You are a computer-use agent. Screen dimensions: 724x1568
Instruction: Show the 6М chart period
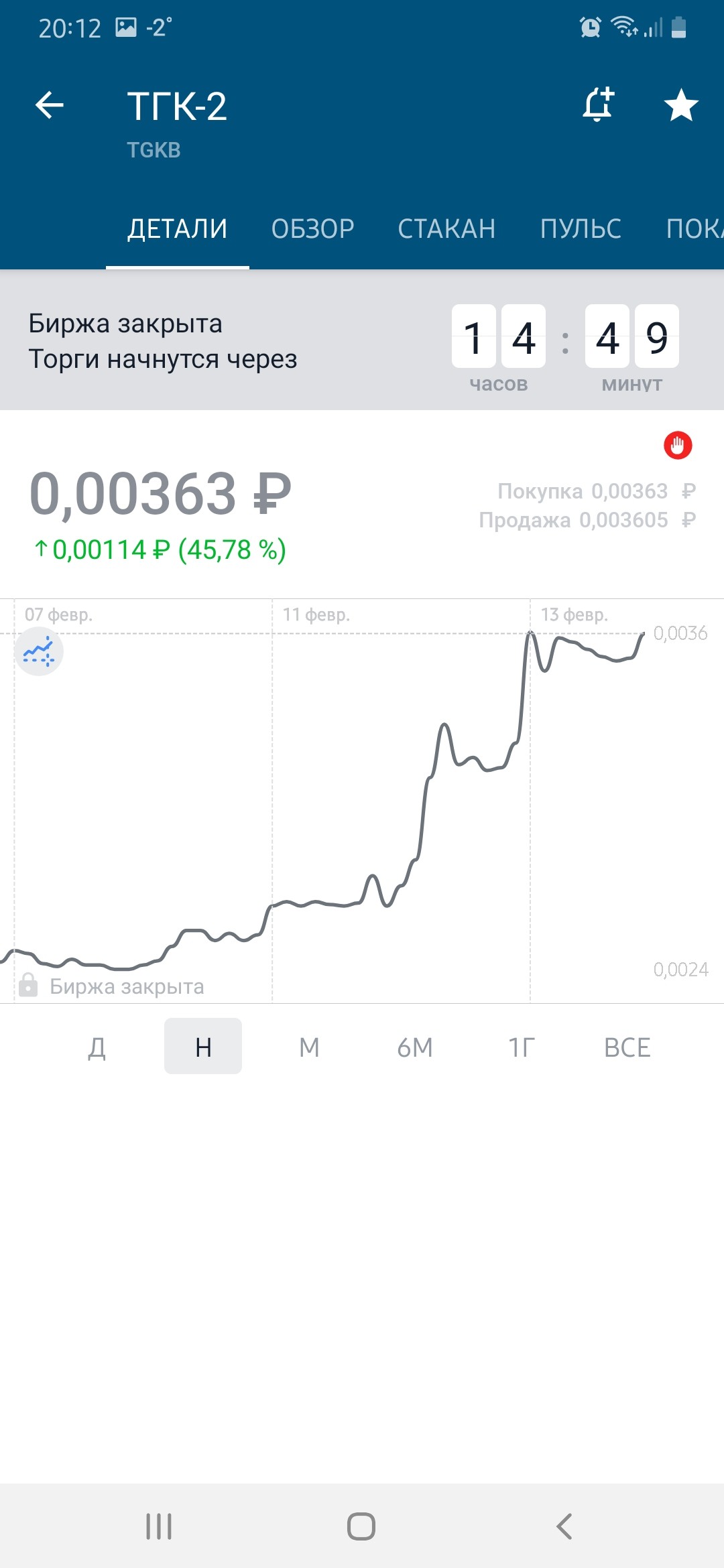click(415, 1047)
